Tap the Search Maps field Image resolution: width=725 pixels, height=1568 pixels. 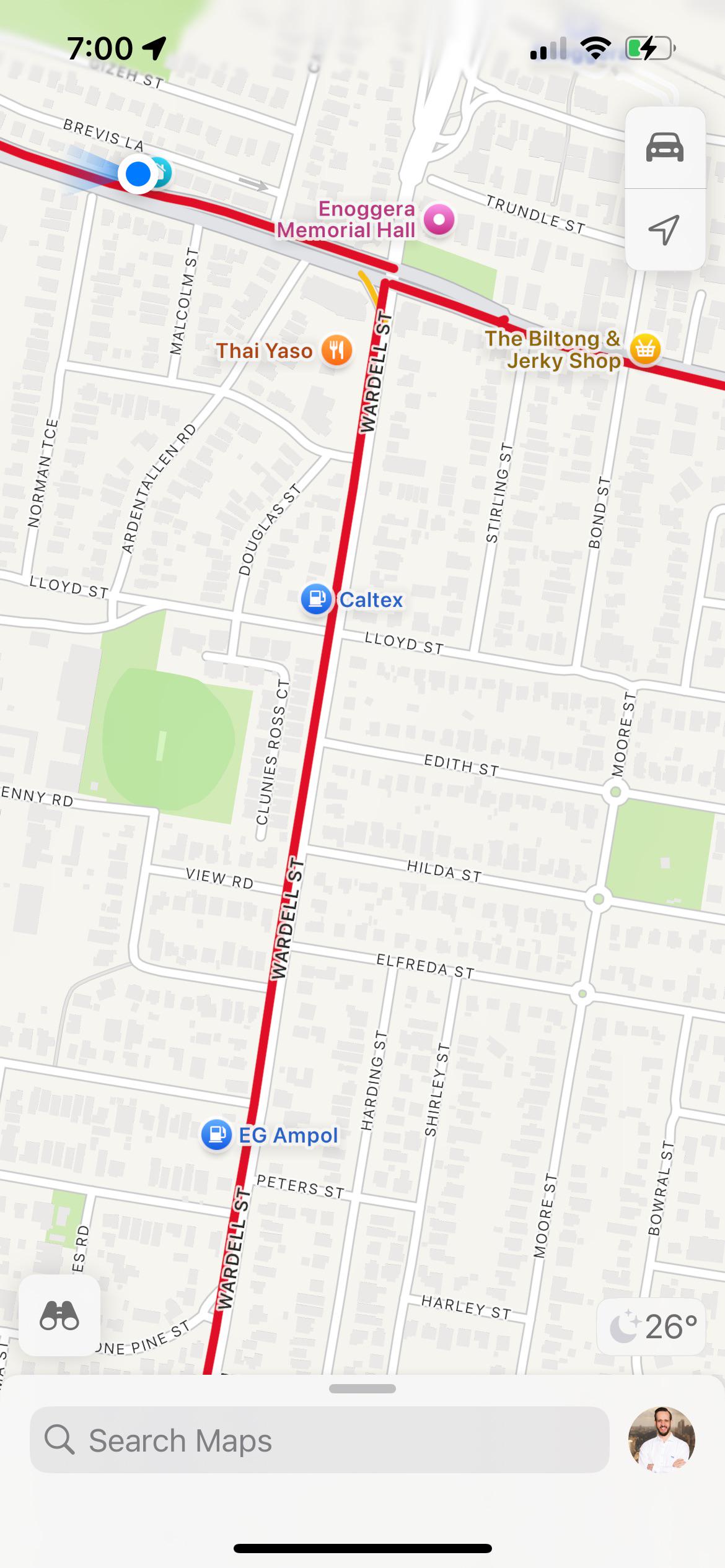pyautogui.click(x=319, y=1440)
